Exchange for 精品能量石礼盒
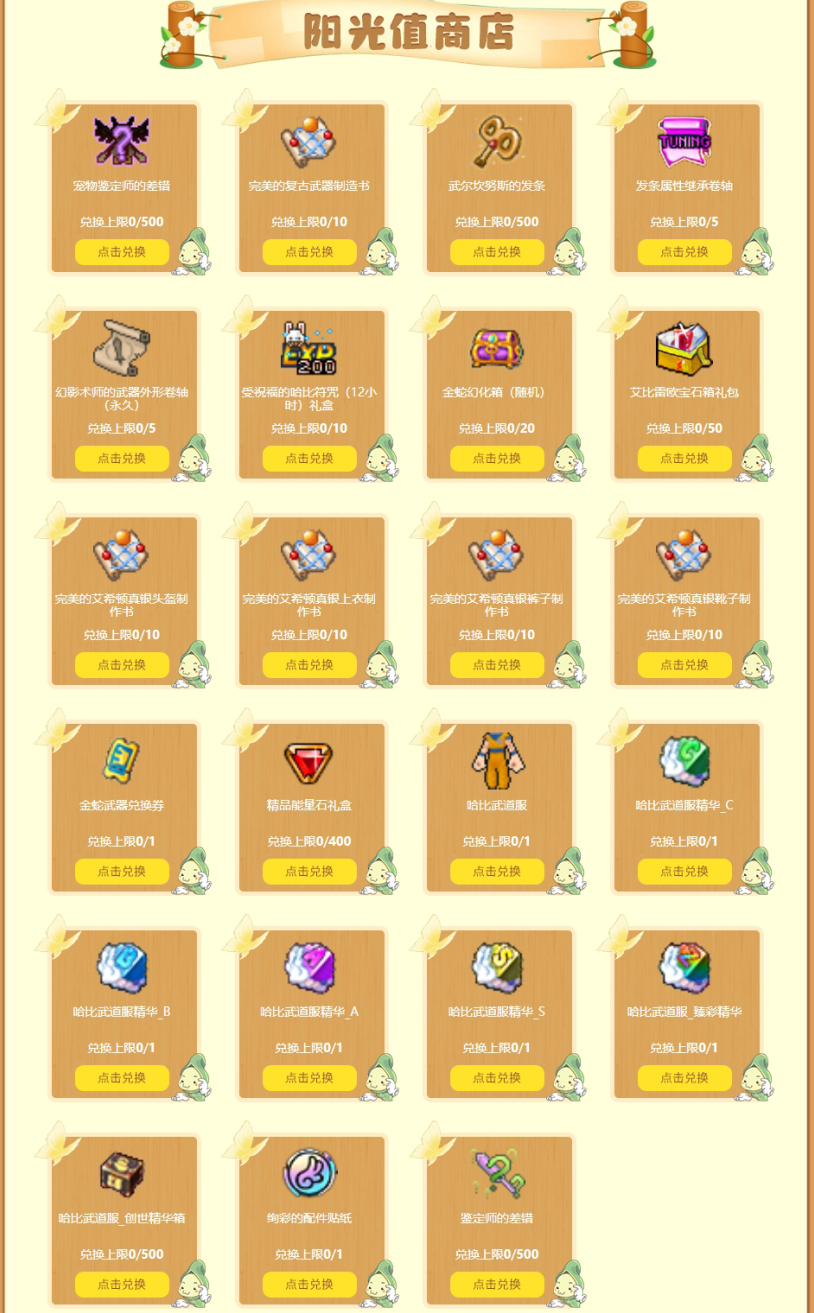814x1313 pixels. click(309, 871)
